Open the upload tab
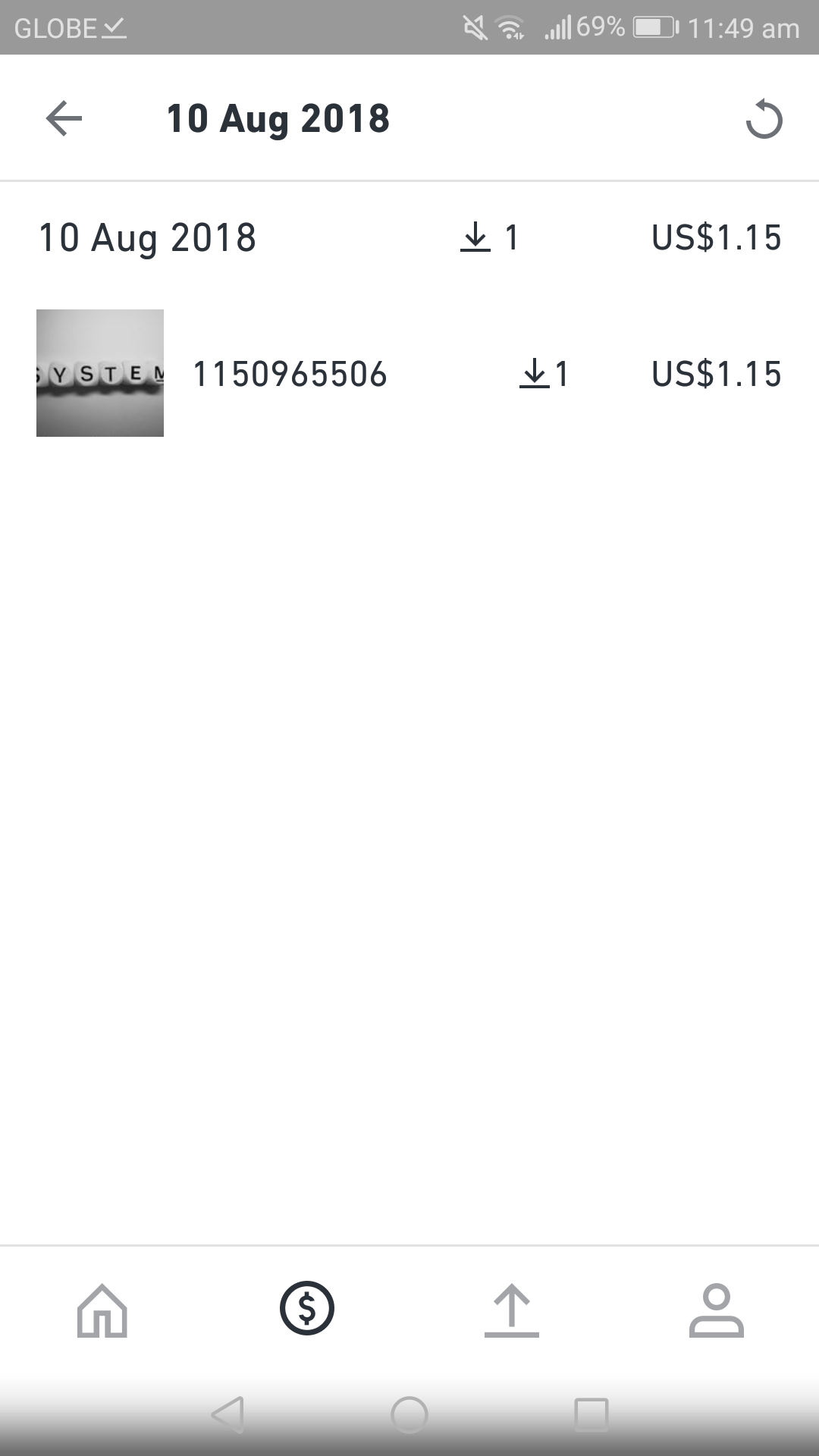Image resolution: width=819 pixels, height=1456 pixels. 512,1310
